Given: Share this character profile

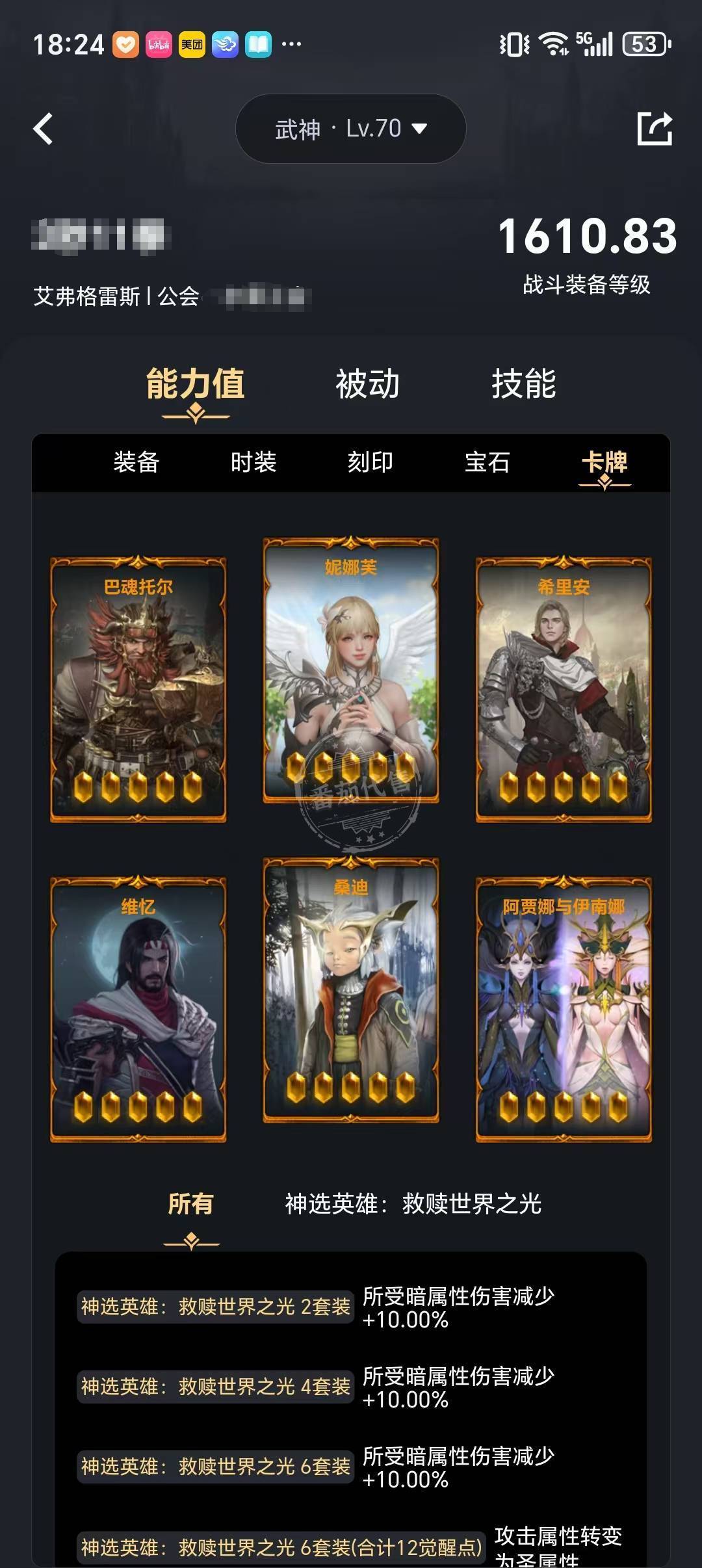Looking at the screenshot, I should (x=654, y=129).
